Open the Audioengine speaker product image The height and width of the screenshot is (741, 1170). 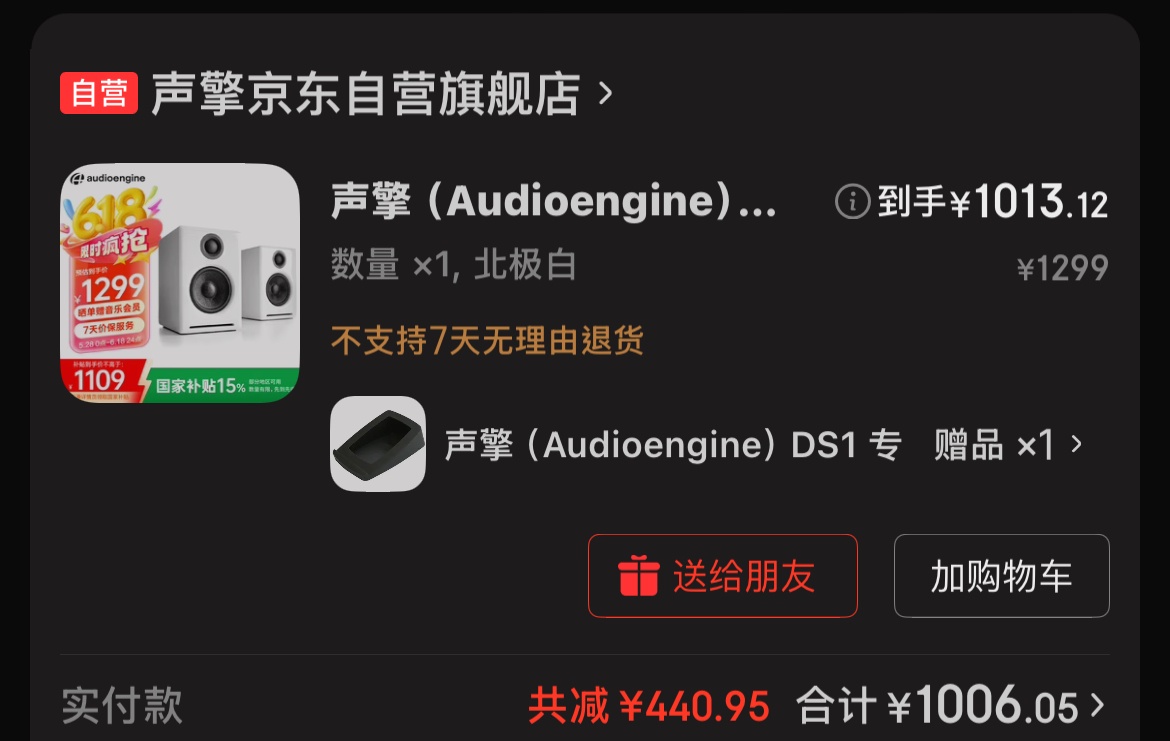coord(180,283)
